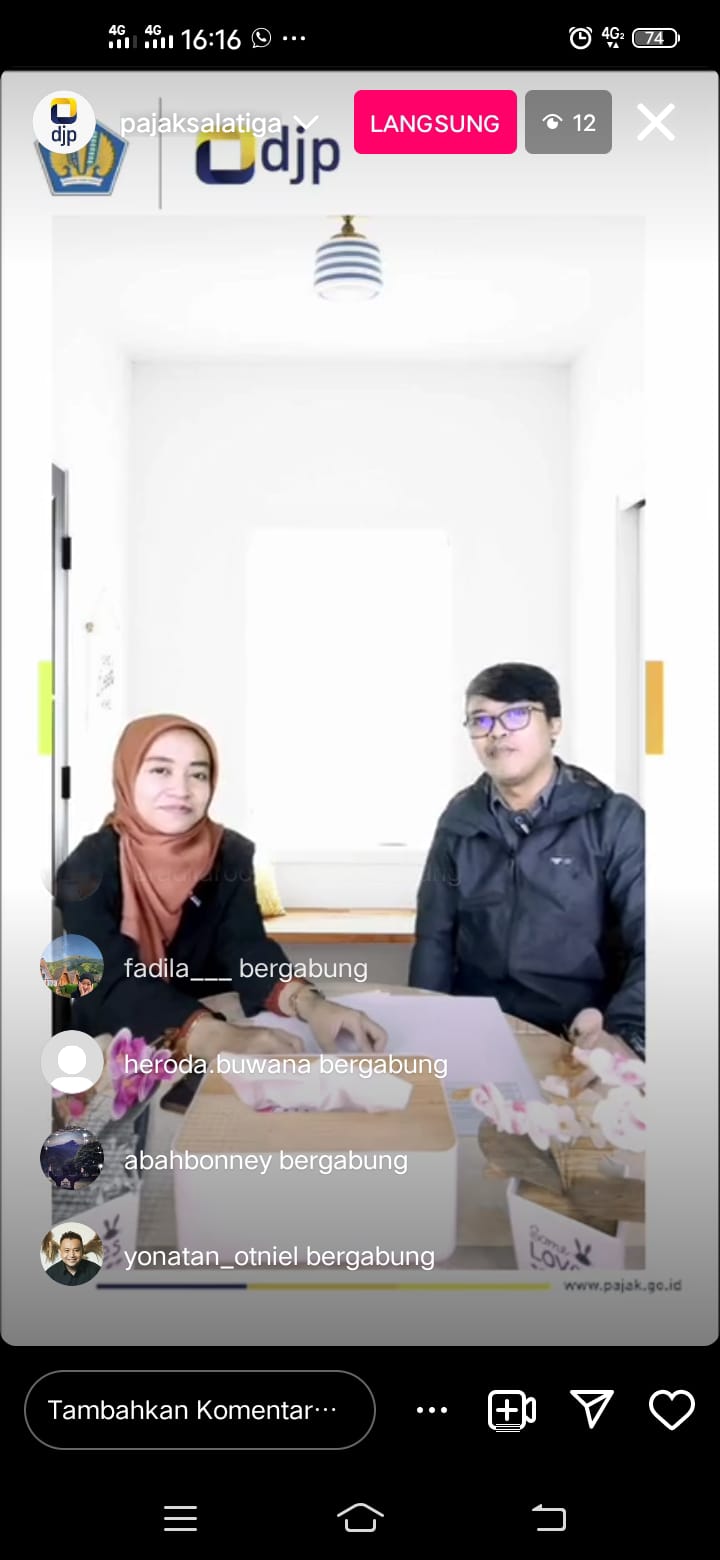View the 12 viewers list
The width and height of the screenshot is (720, 1560).
pos(568,123)
